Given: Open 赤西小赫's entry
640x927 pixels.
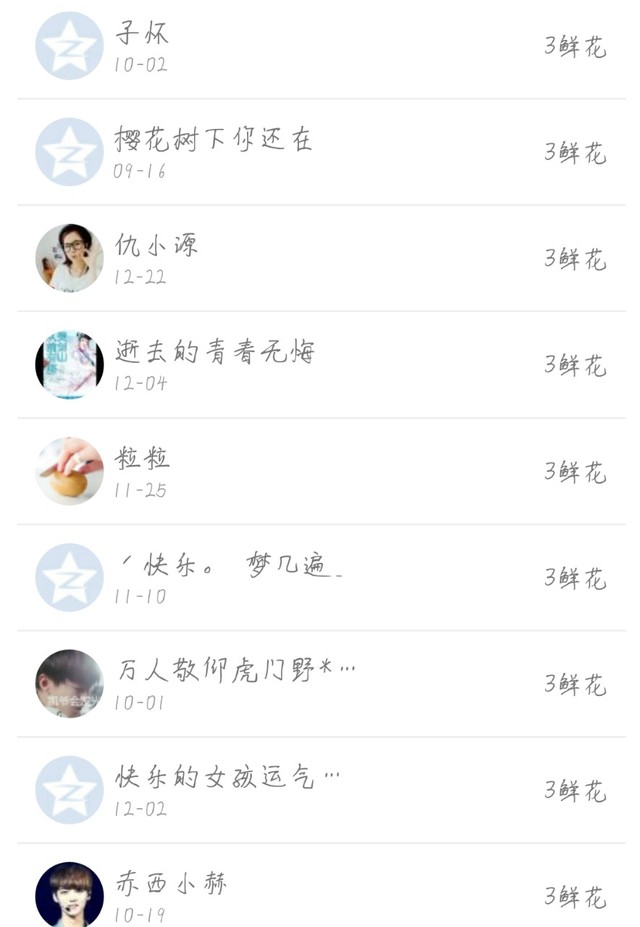Looking at the screenshot, I should 320,886.
